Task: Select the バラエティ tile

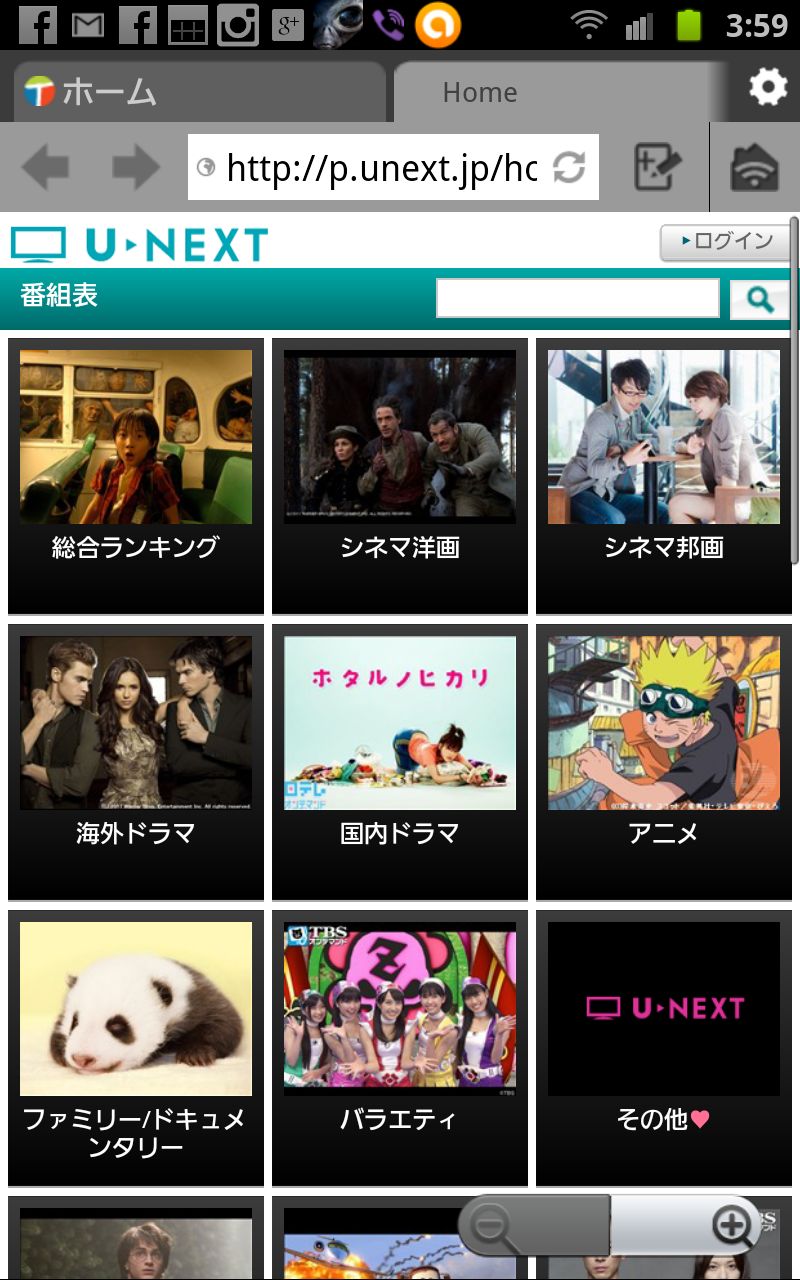Action: pos(400,1047)
